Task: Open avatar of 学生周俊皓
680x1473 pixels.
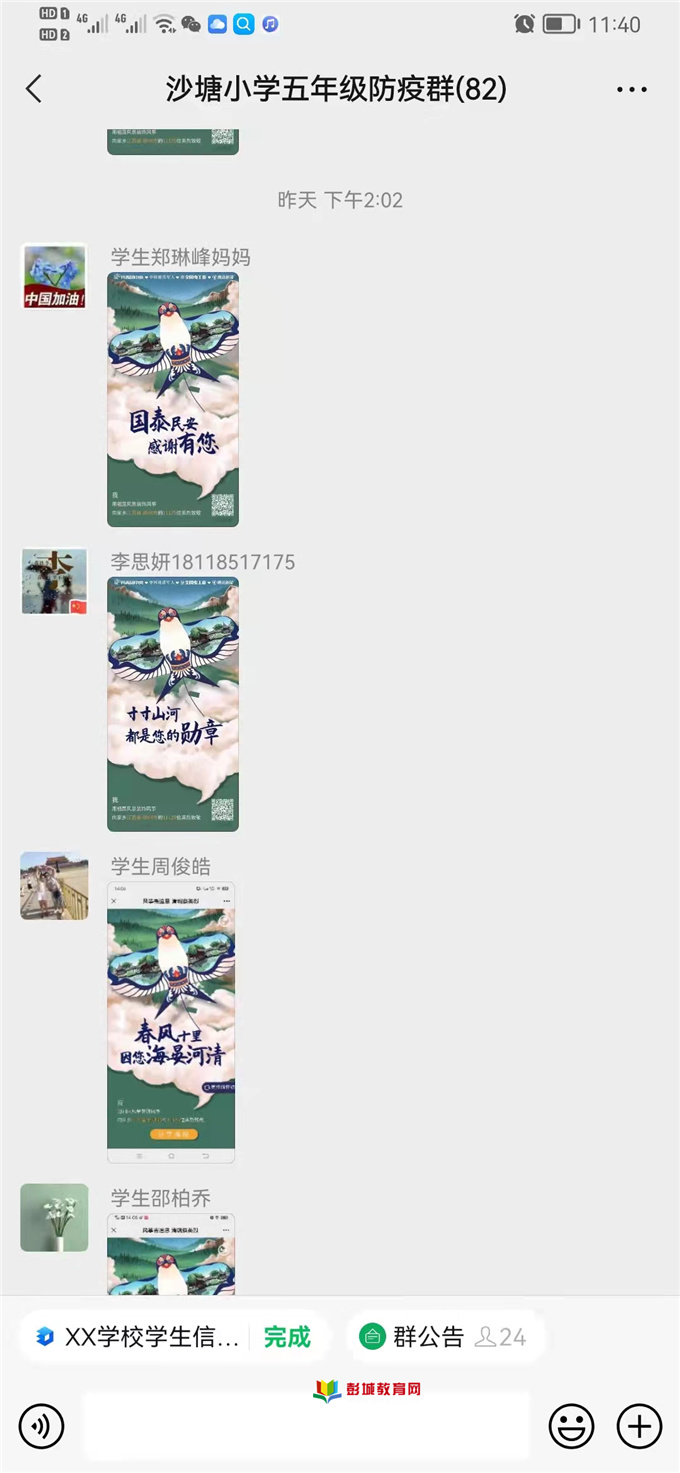Action: pos(54,886)
